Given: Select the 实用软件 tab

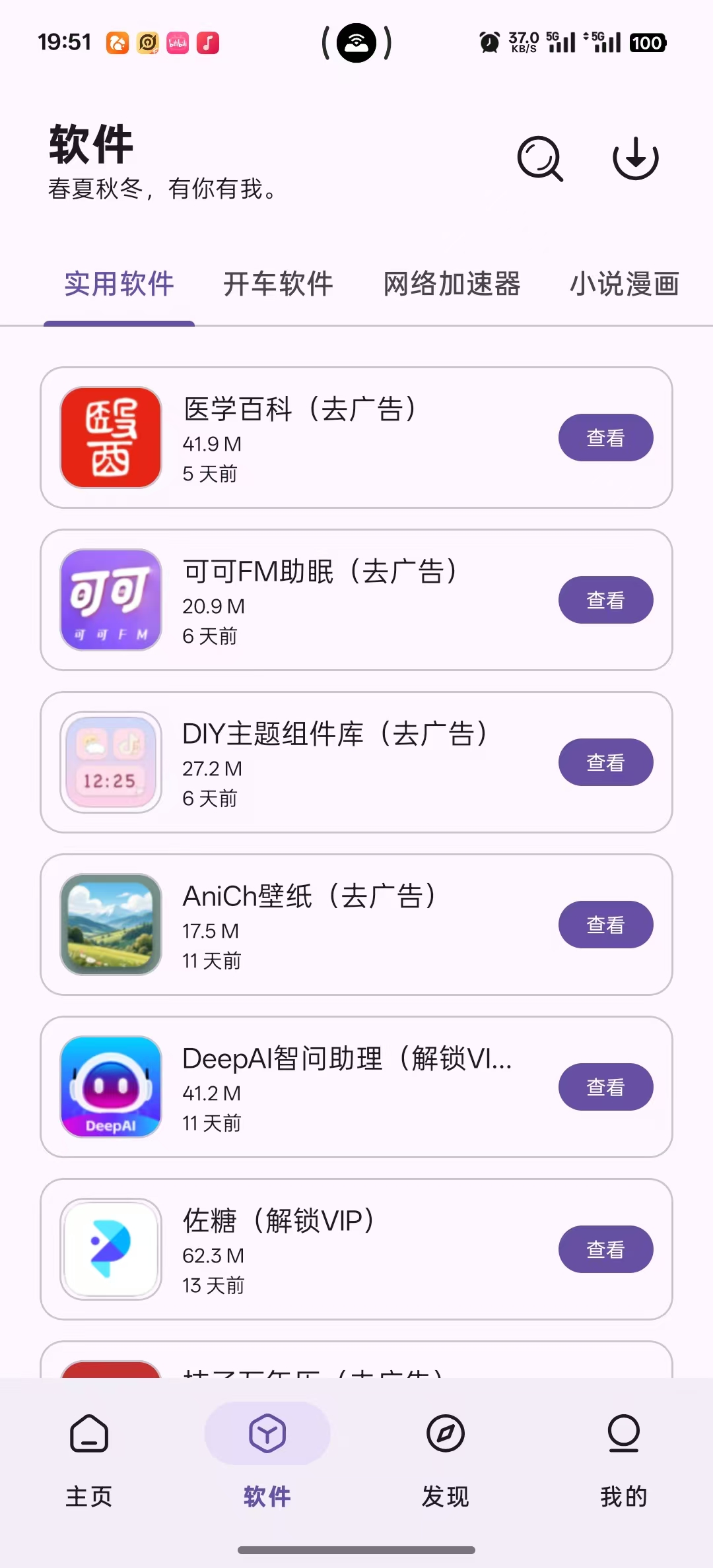Looking at the screenshot, I should 119,284.
